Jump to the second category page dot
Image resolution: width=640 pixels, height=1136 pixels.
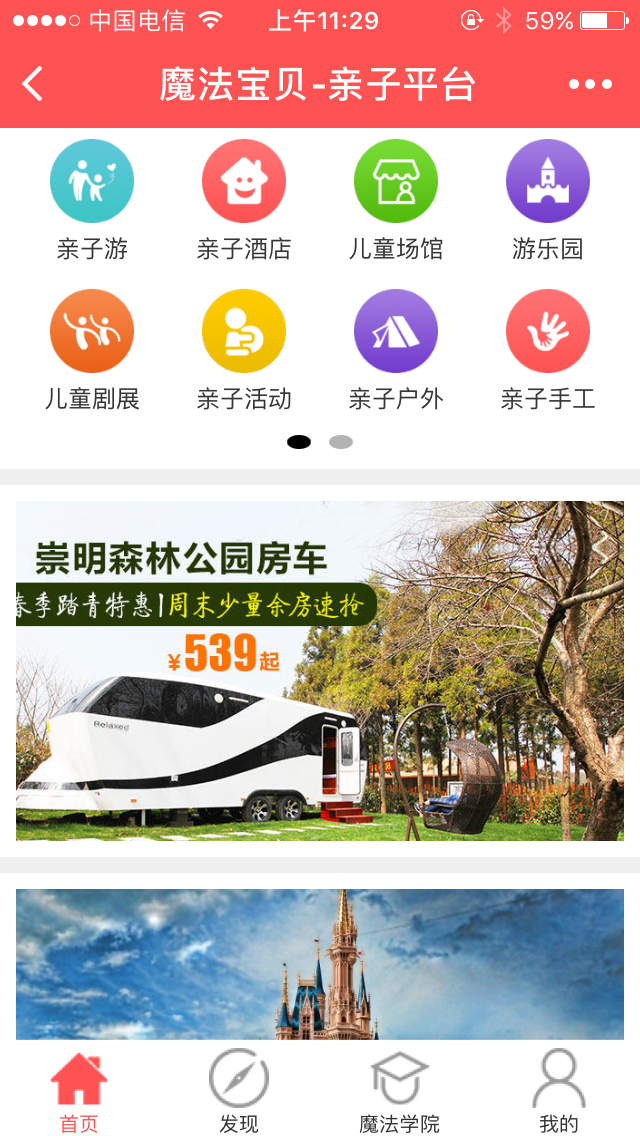[x=341, y=442]
